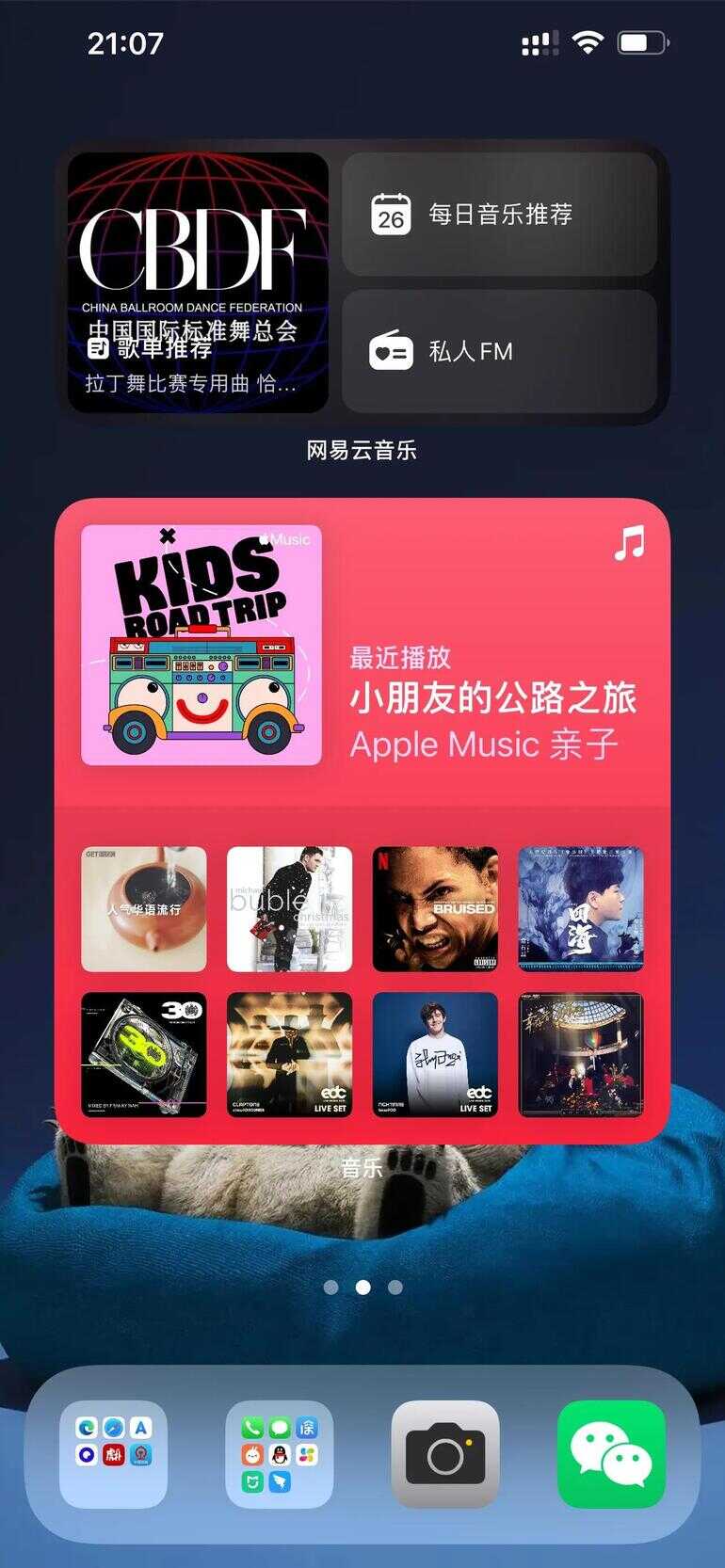This screenshot has height=1568, width=725.
Task: Open the 回海 album cover
Action: click(x=581, y=909)
